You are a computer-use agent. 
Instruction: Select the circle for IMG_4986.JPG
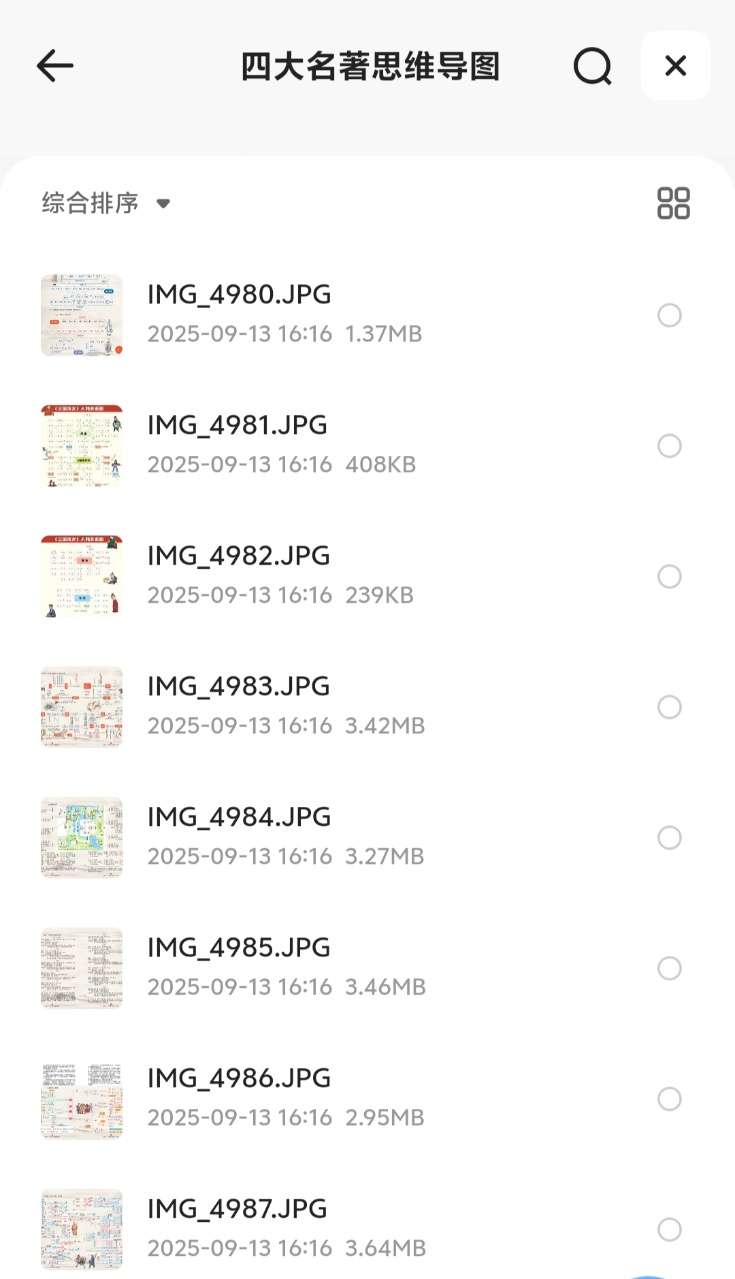point(669,1099)
